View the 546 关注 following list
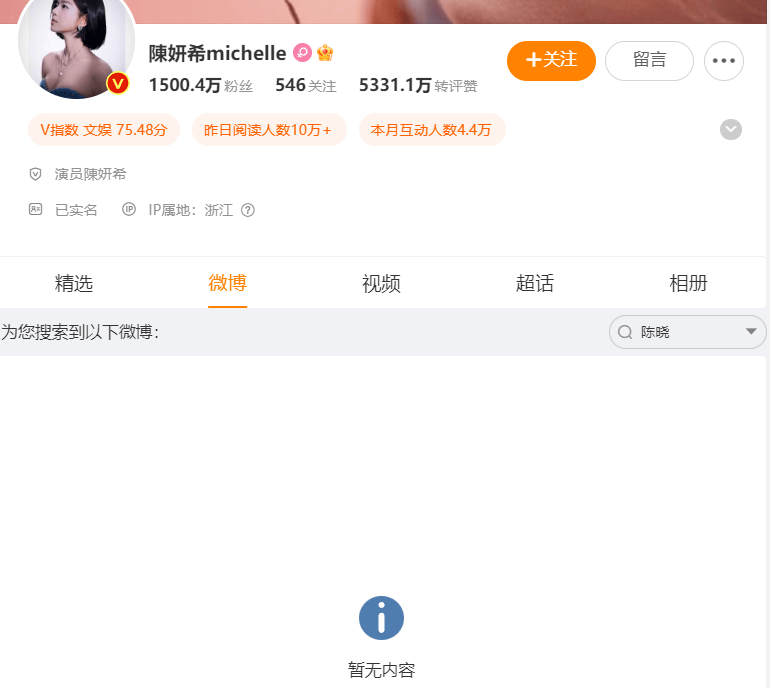 click(305, 86)
